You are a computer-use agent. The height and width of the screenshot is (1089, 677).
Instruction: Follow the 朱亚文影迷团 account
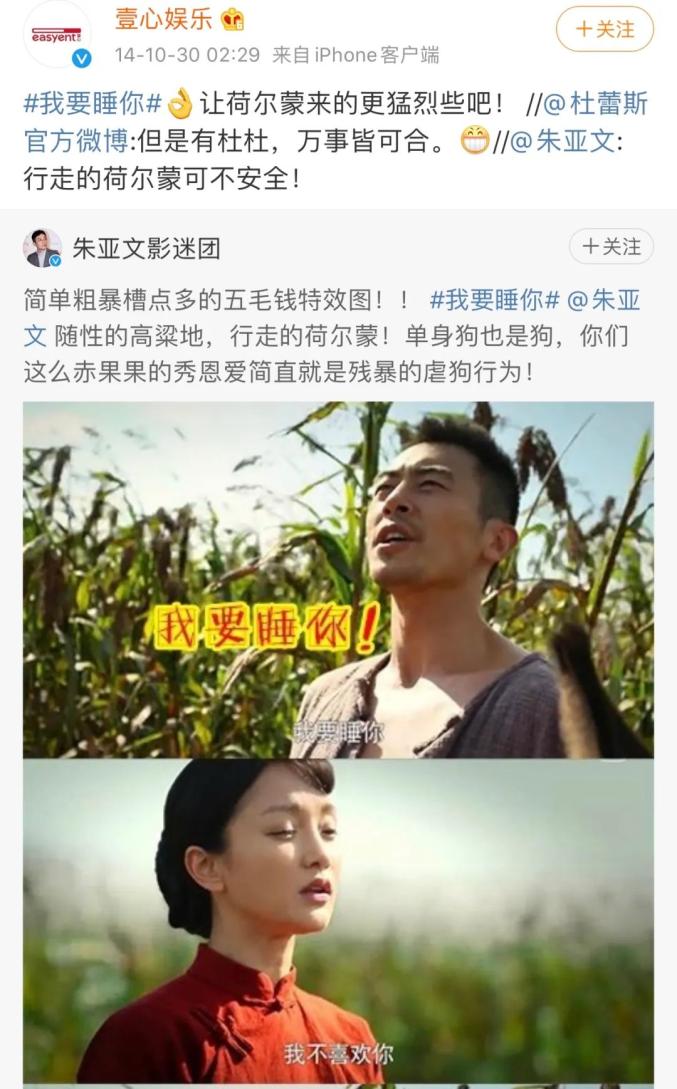611,246
